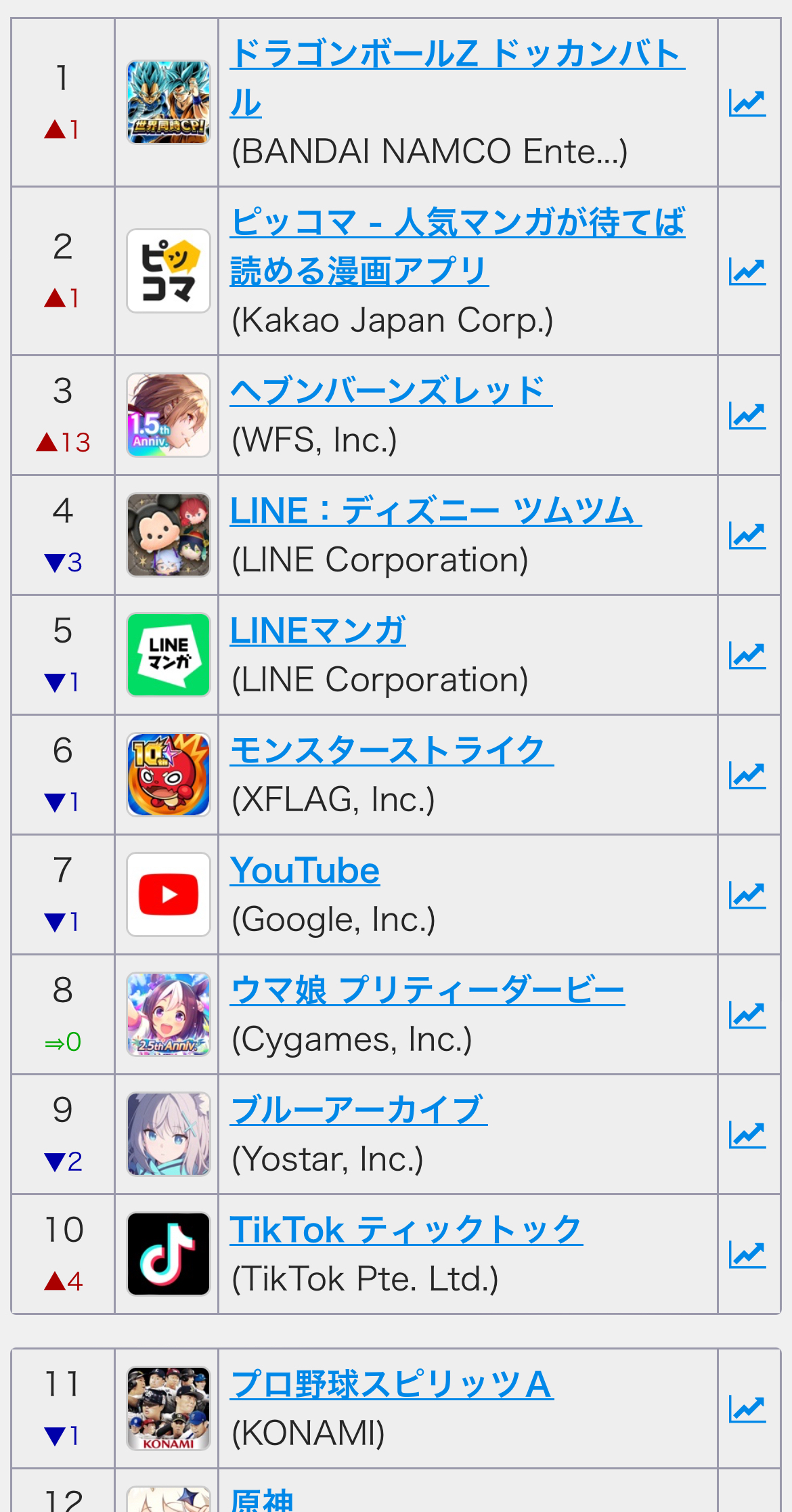Open the プロ野球スピリッツA link

click(x=392, y=1384)
